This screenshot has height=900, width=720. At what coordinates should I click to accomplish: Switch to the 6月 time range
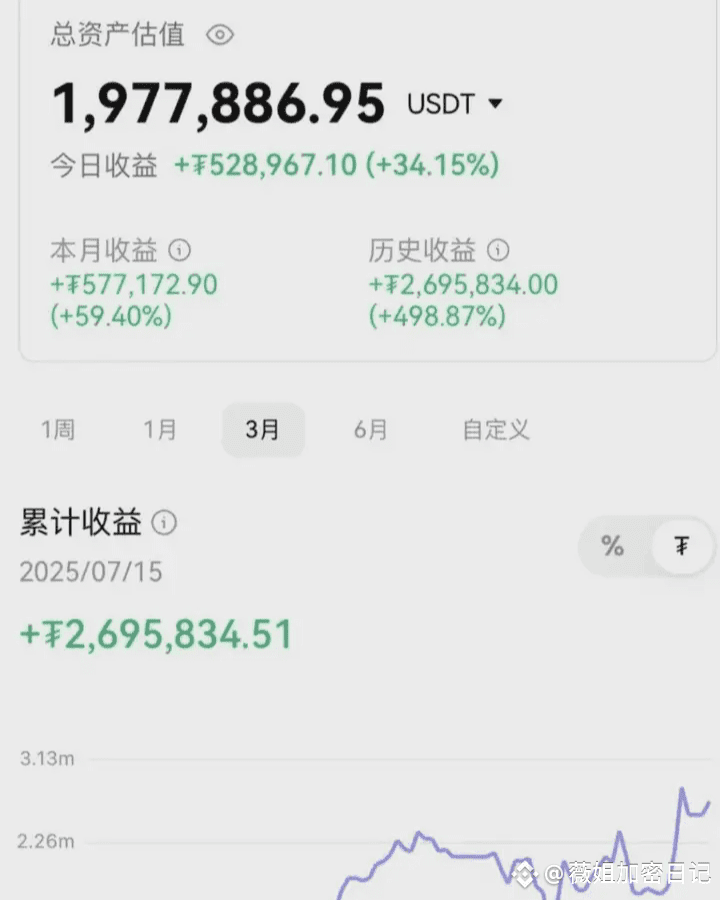pyautogui.click(x=370, y=430)
